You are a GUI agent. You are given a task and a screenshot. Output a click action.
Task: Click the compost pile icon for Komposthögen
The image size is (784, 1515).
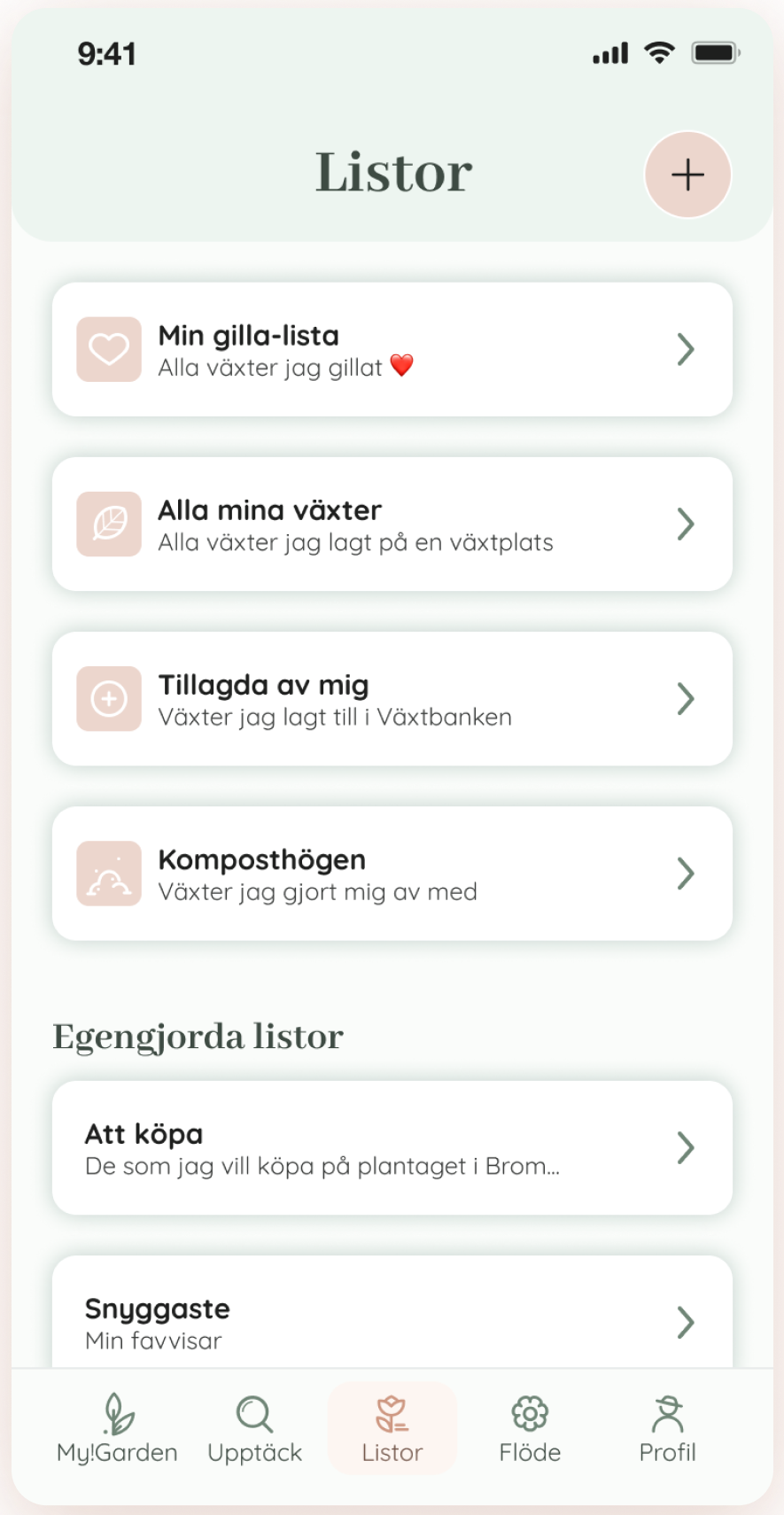tap(108, 873)
